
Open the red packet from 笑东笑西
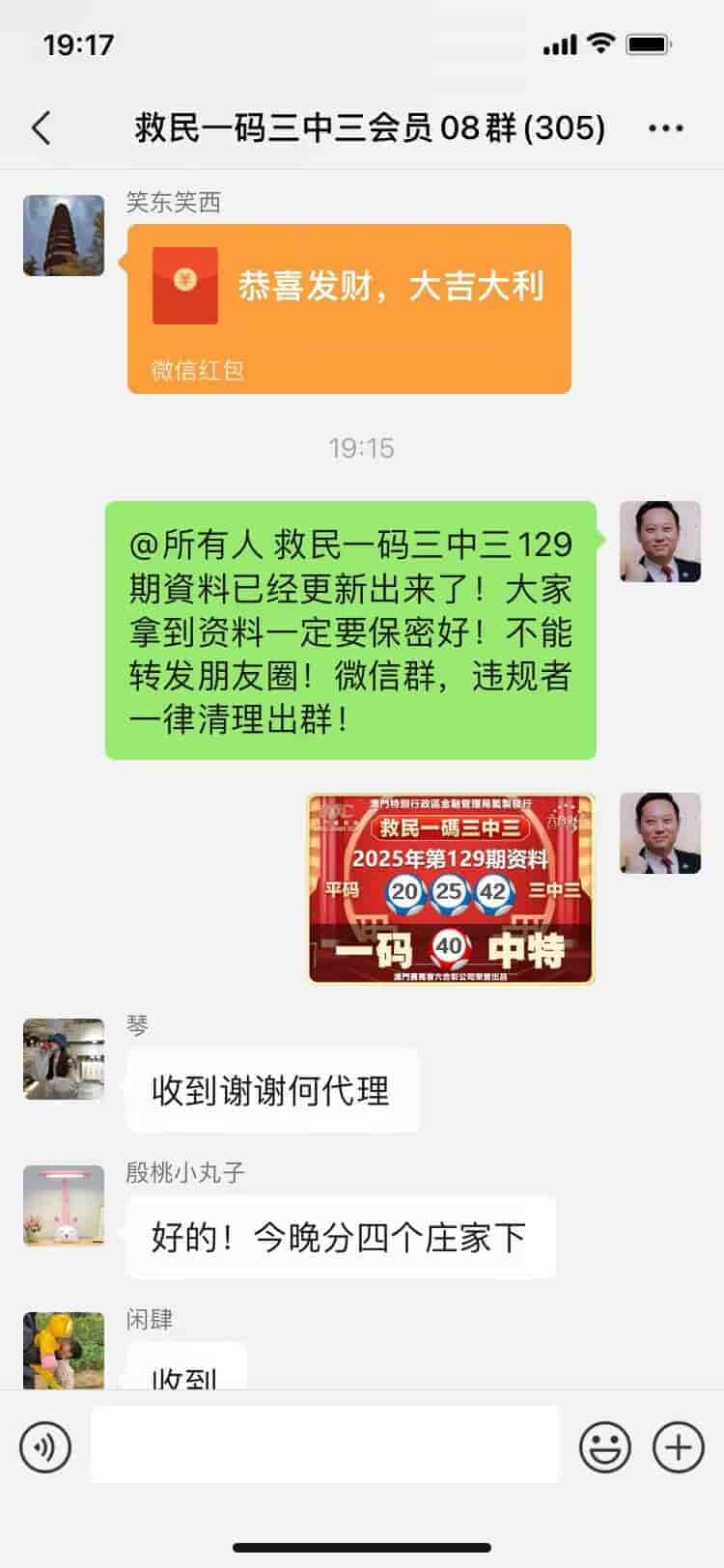(x=348, y=307)
